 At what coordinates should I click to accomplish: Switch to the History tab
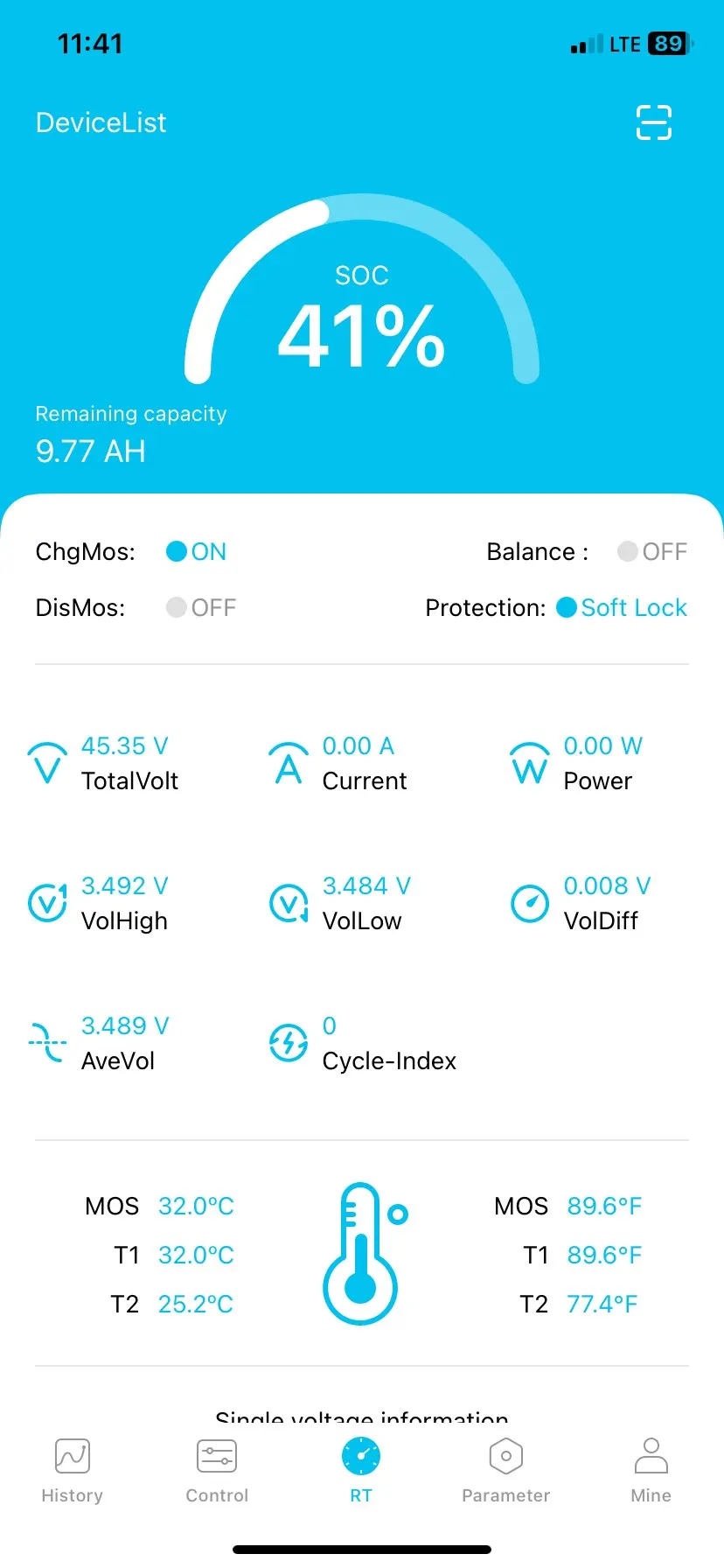[73, 1470]
